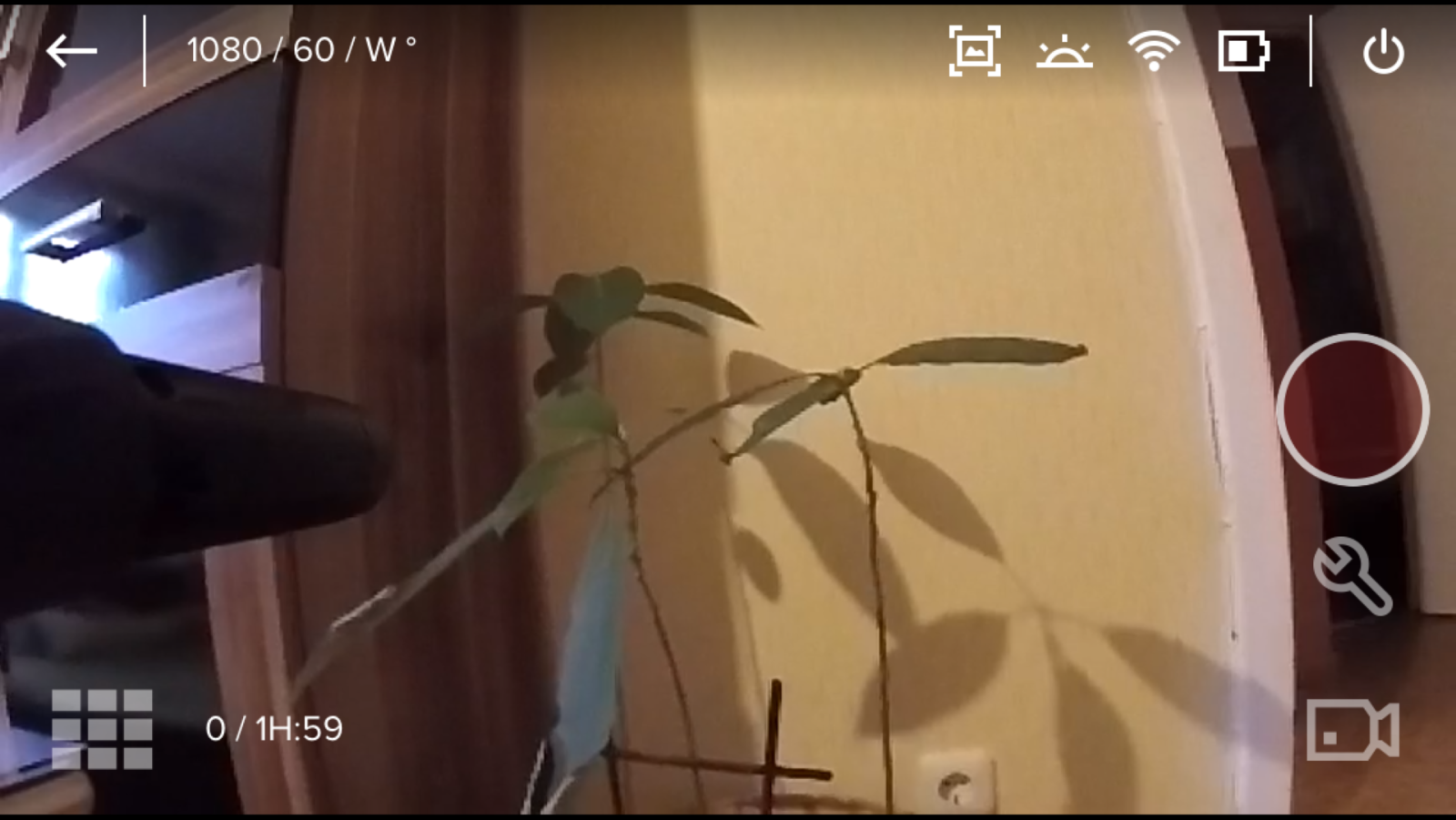
Task: Start recording with the red shutter button
Action: click(1352, 410)
